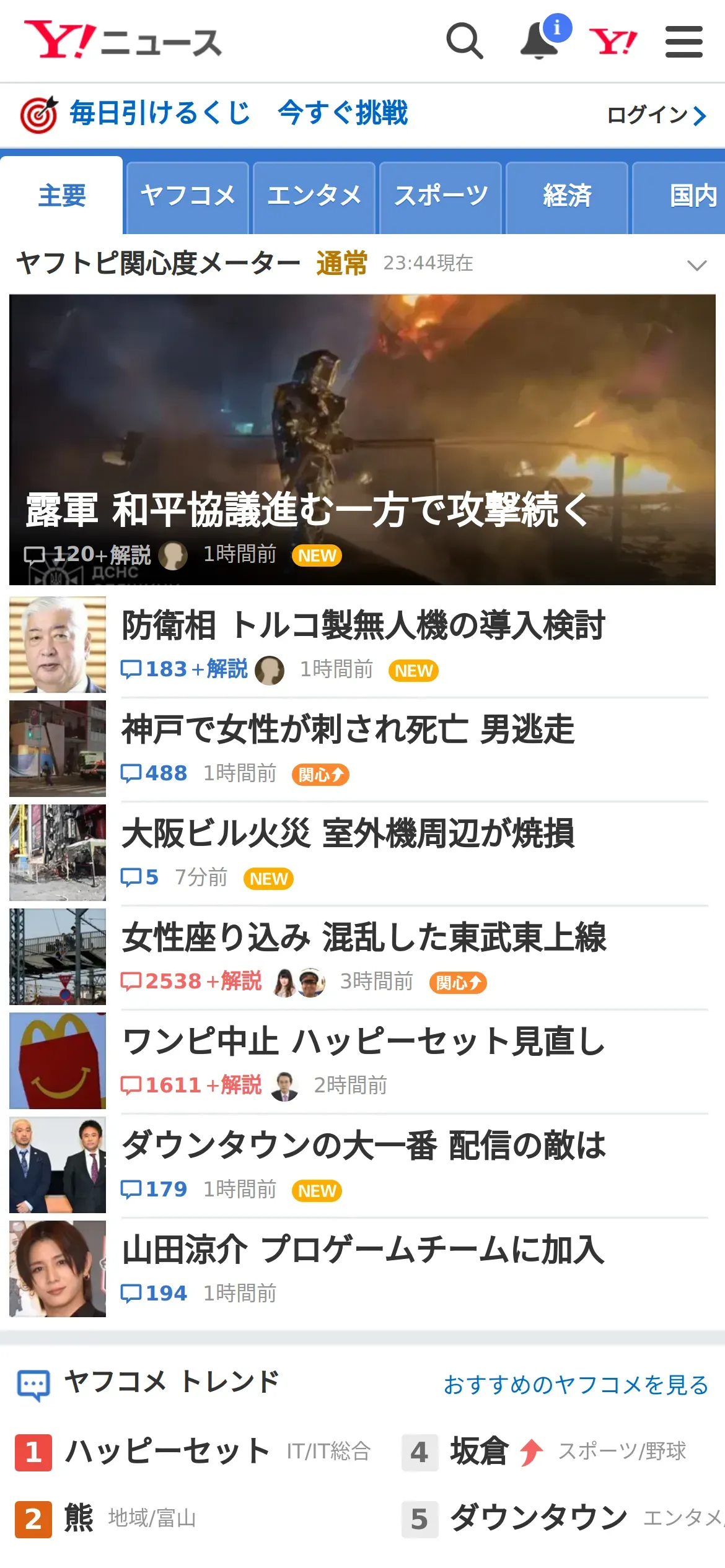This screenshot has width=725, height=1568.
Task: Go to Yahoo! Japan top via red logo
Action: 613,41
